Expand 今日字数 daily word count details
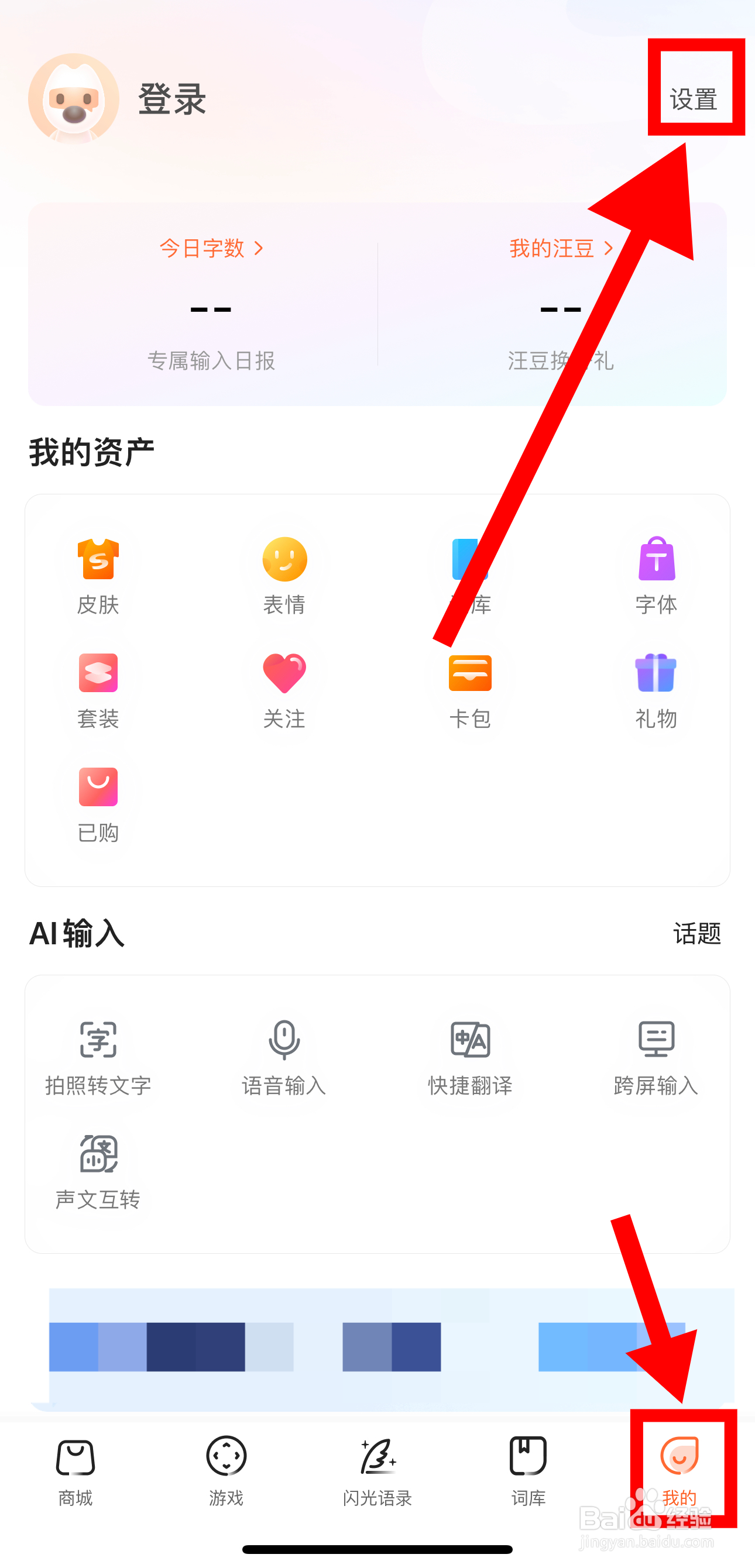 click(210, 248)
